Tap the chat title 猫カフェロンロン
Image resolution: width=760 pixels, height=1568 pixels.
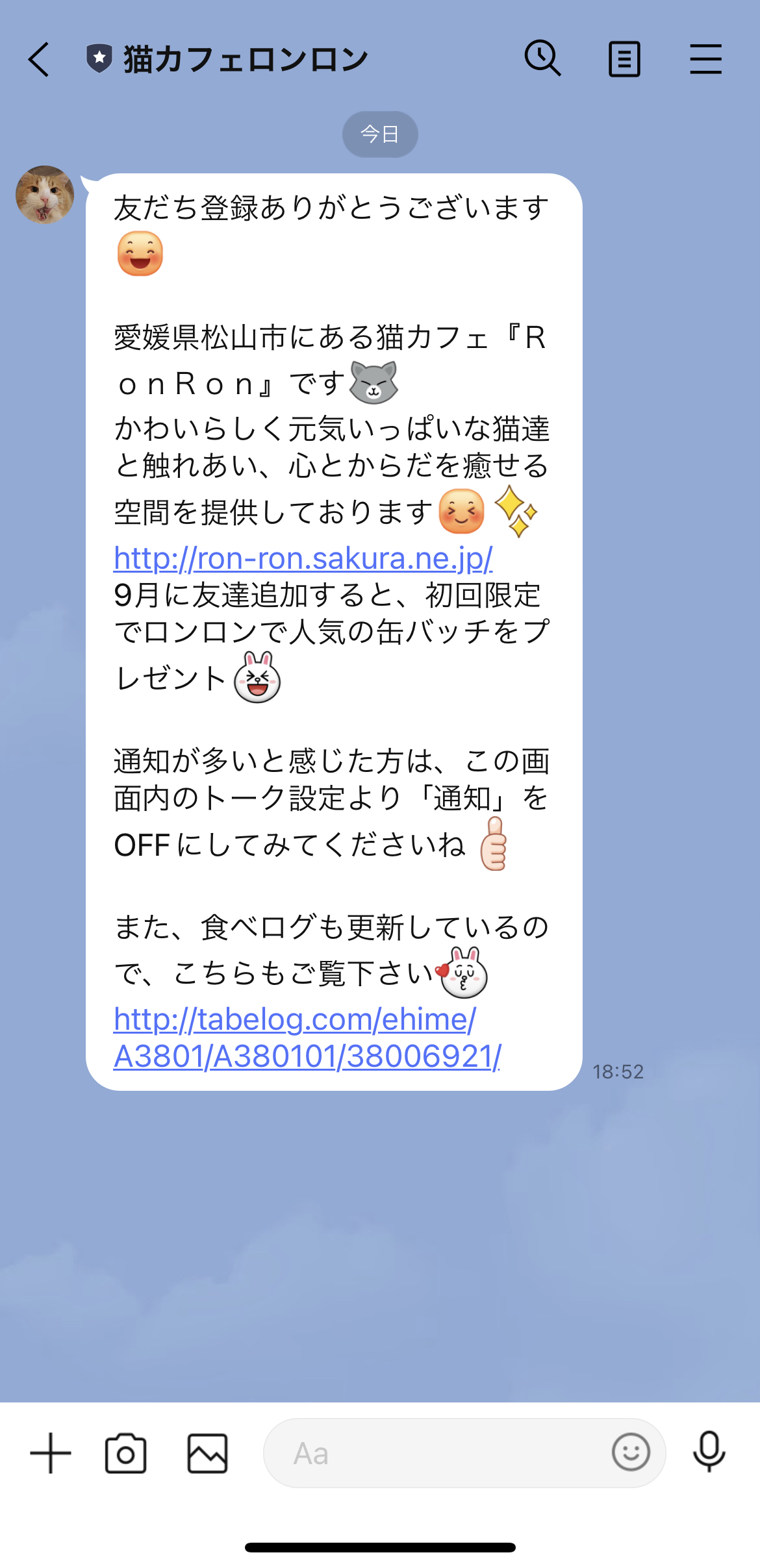point(244,58)
